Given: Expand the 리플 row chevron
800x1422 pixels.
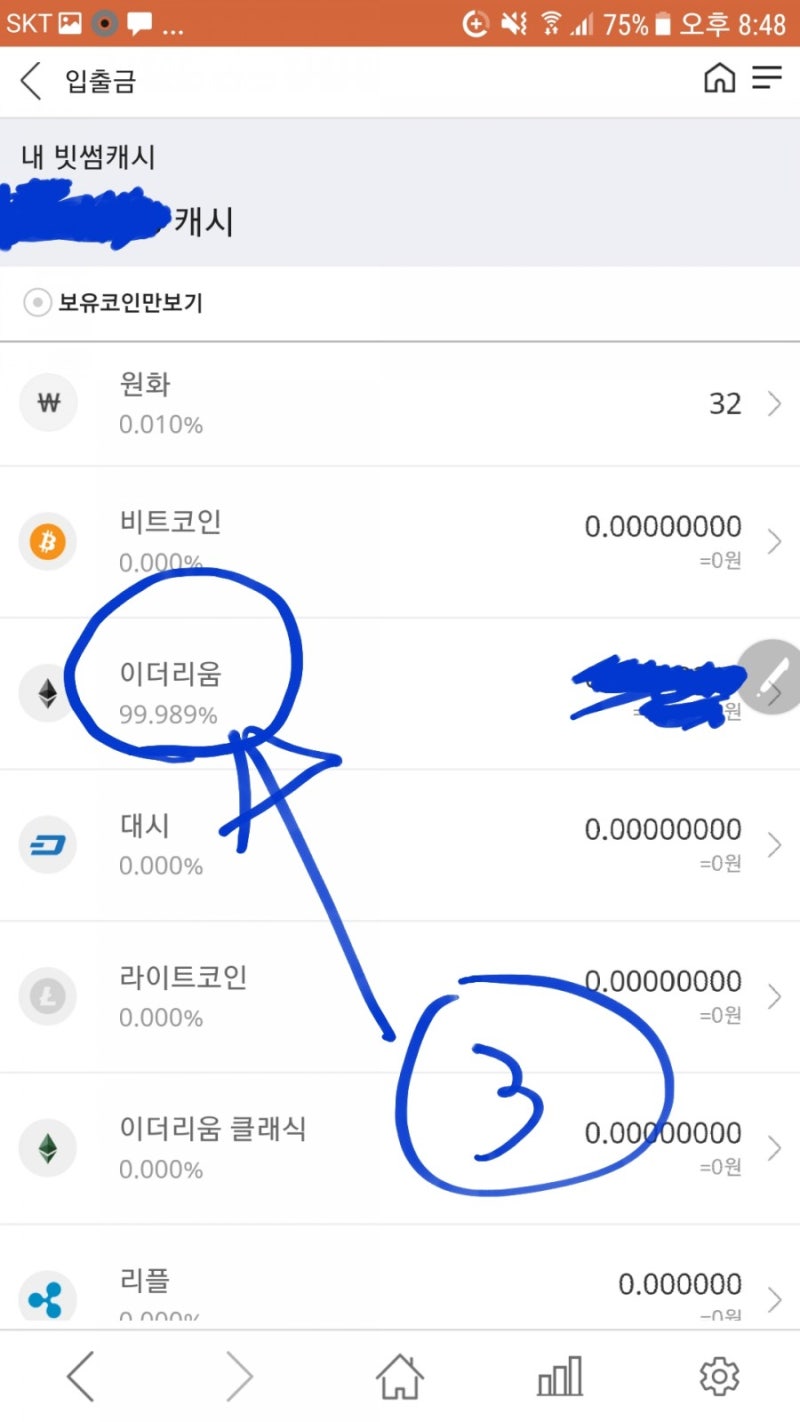Looking at the screenshot, I should [x=775, y=1297].
